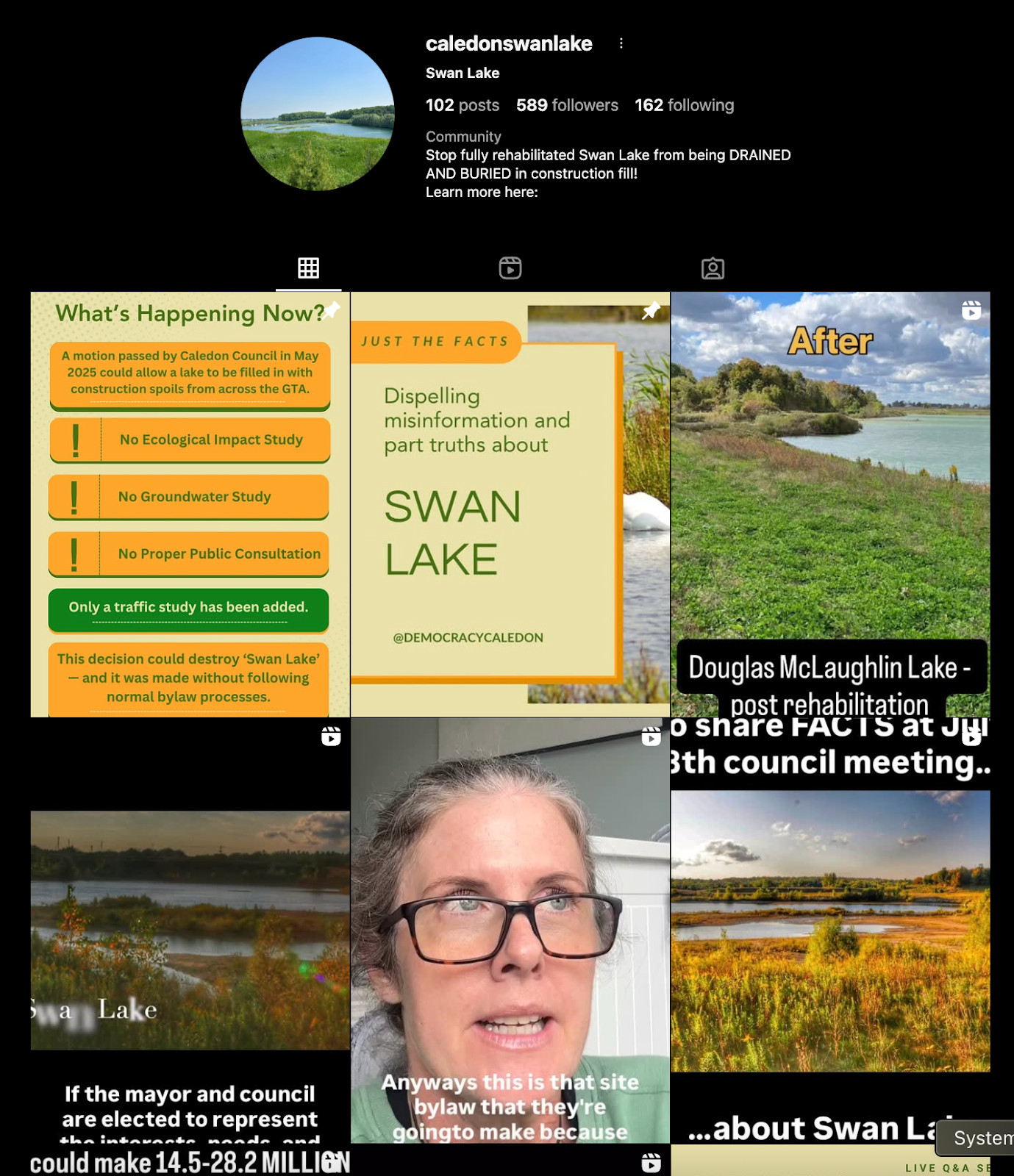Switch to the Reels tab
1014x1176 pixels.
pos(510,268)
